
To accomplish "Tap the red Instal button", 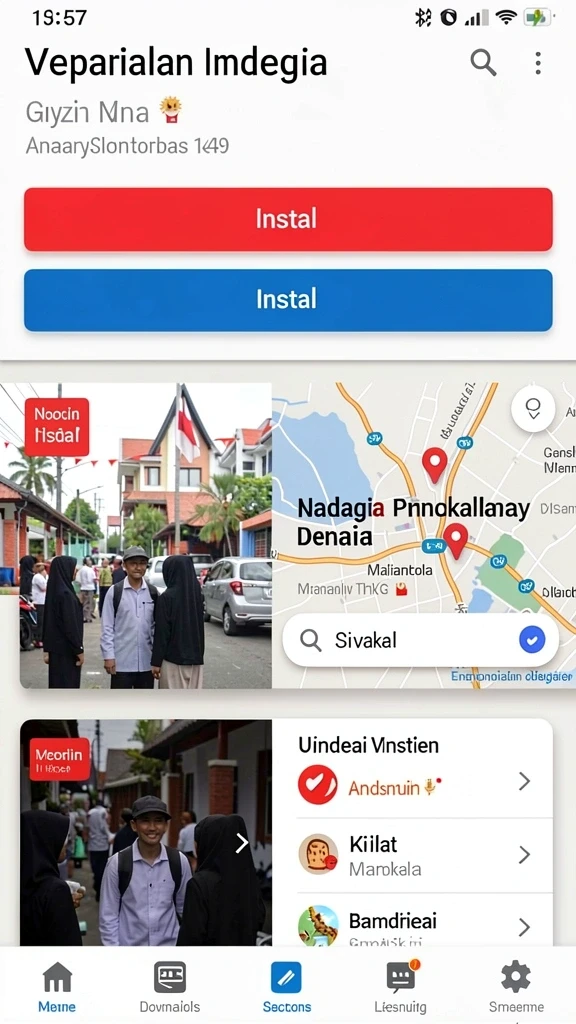I will tap(288, 219).
